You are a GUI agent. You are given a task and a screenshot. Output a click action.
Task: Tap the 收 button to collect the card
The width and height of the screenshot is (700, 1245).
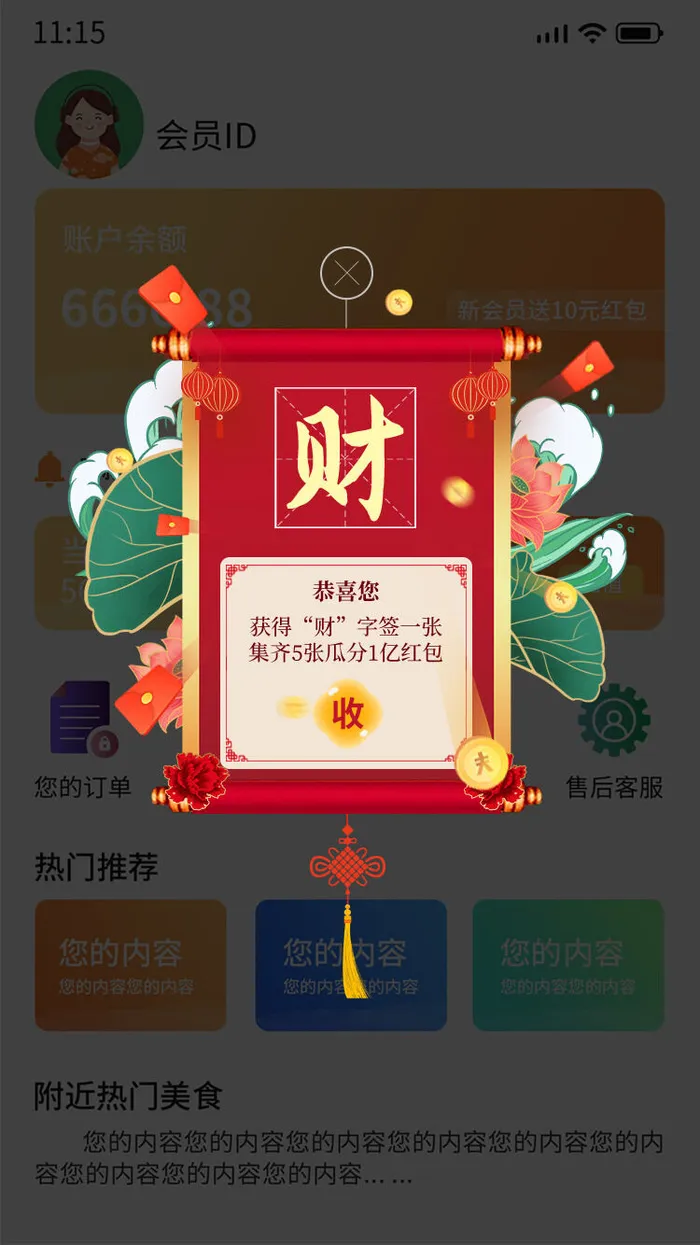coord(347,715)
